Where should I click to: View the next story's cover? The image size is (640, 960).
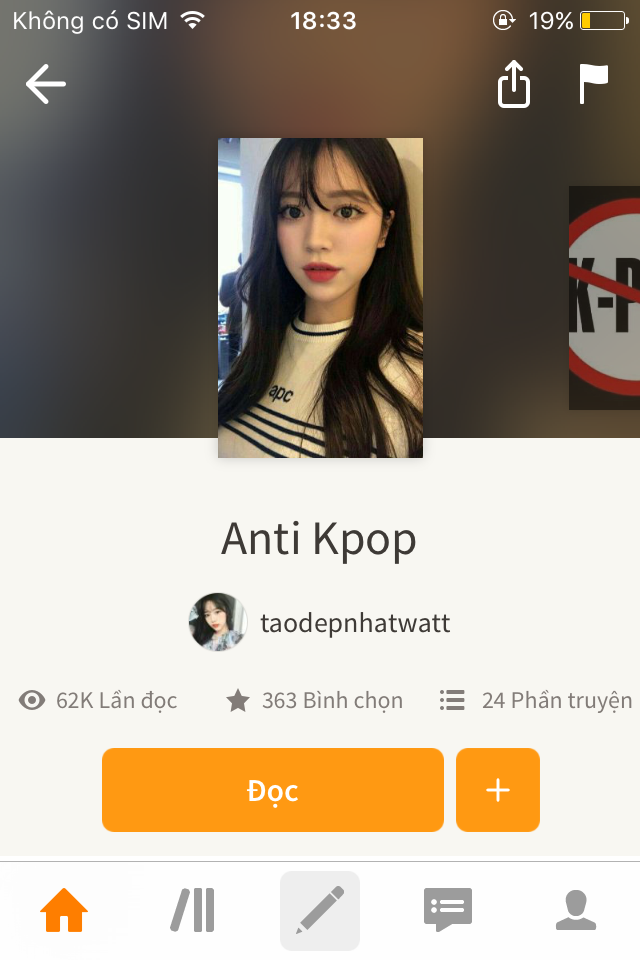(x=606, y=297)
